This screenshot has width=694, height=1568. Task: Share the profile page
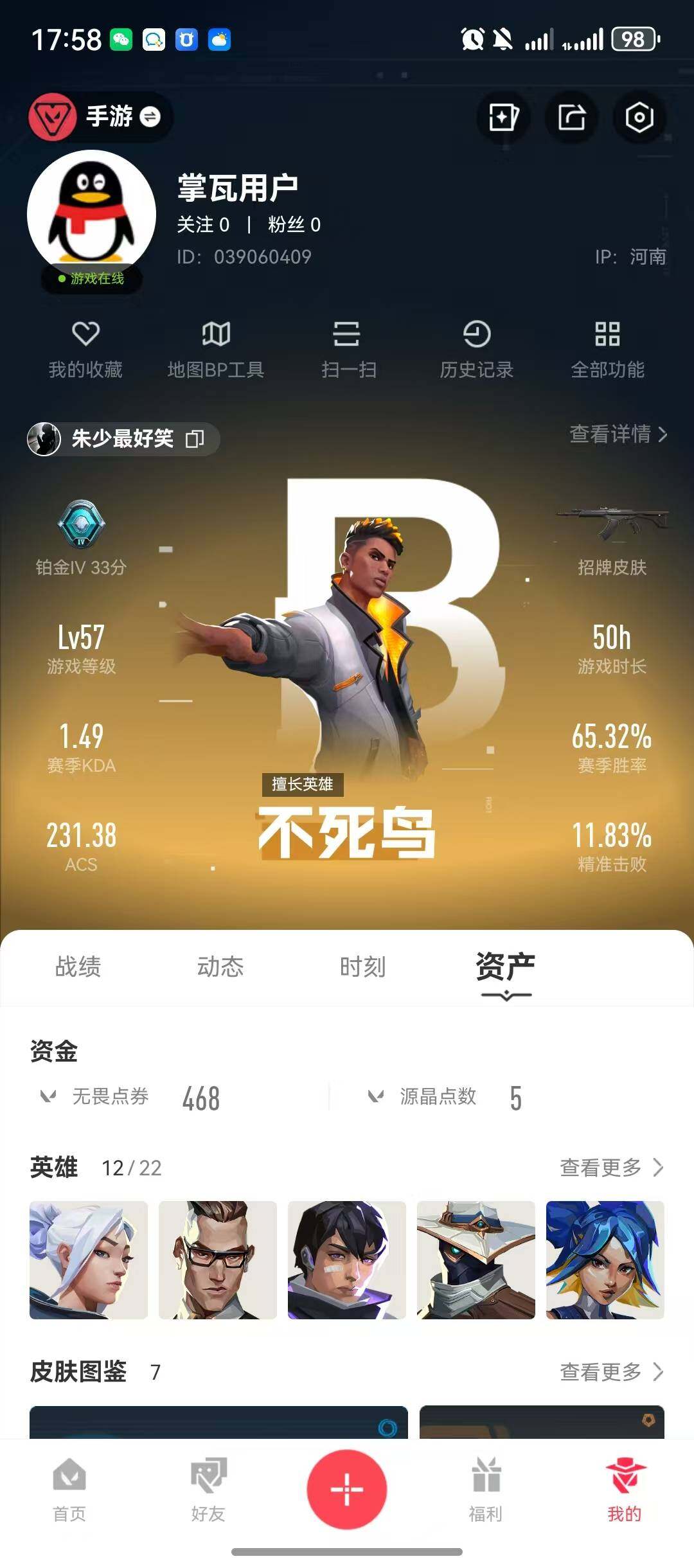coord(571,118)
